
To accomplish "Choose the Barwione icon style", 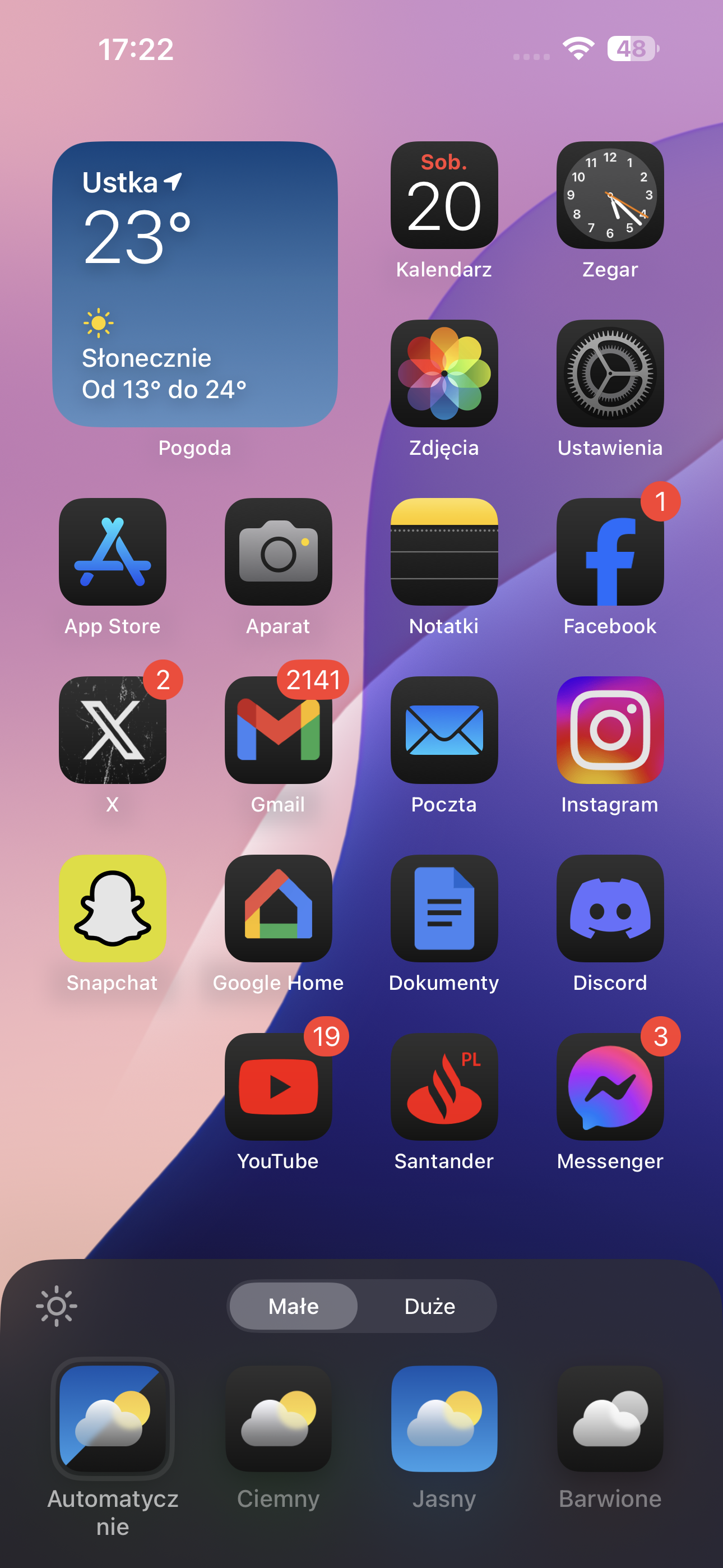I will tap(610, 1418).
